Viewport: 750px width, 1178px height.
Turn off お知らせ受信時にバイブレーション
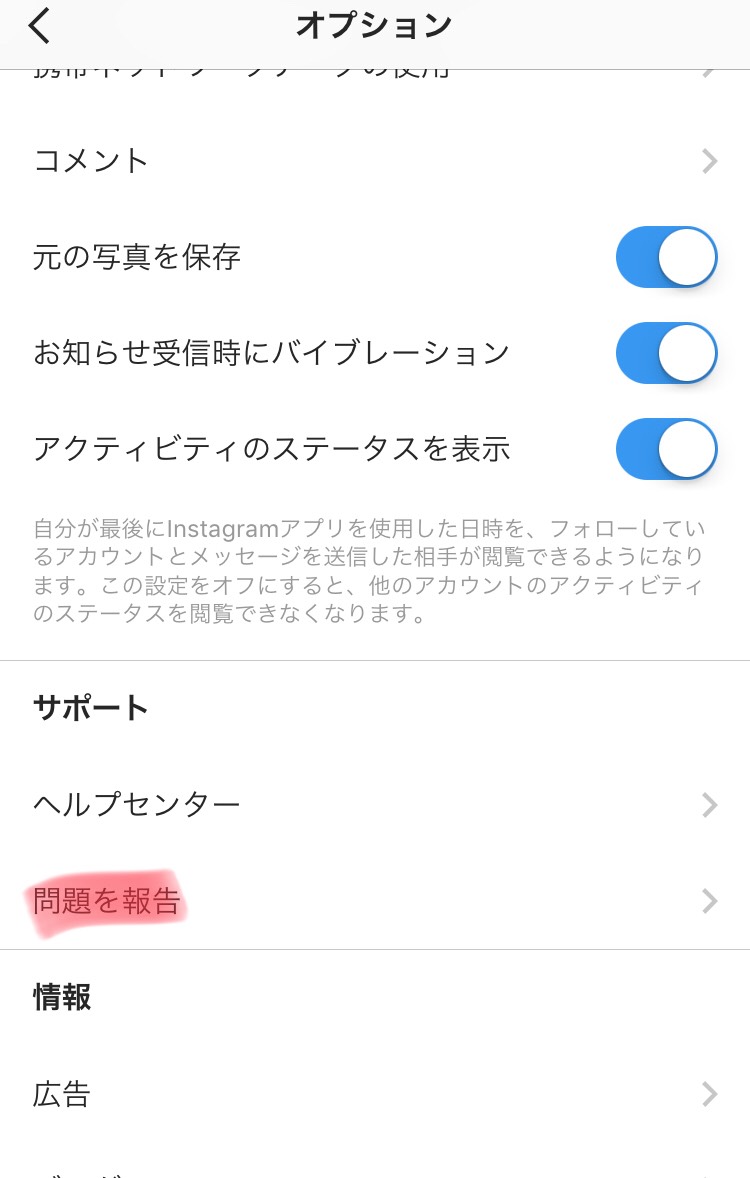(666, 352)
